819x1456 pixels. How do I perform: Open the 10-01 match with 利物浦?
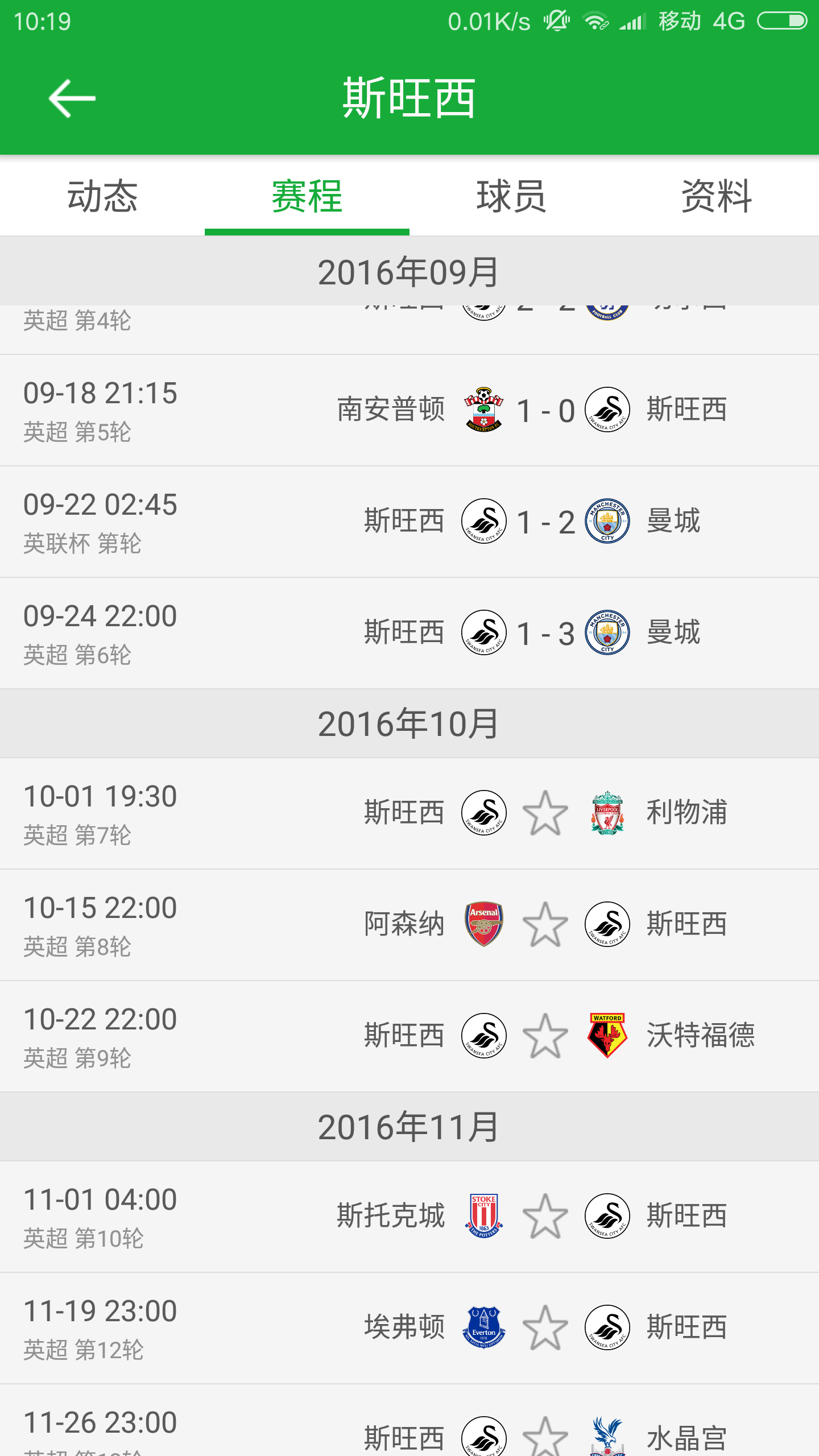pos(409,813)
